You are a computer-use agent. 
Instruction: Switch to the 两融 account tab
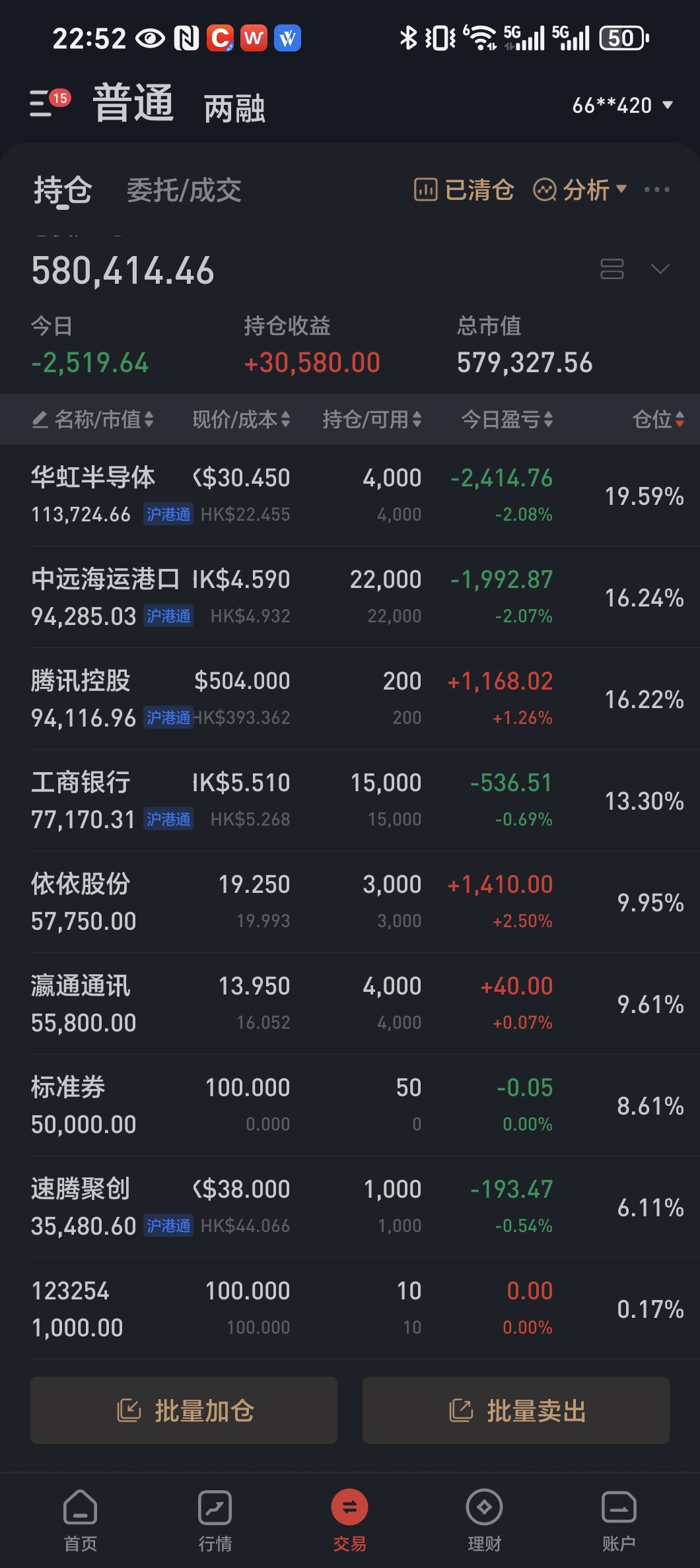(x=234, y=108)
